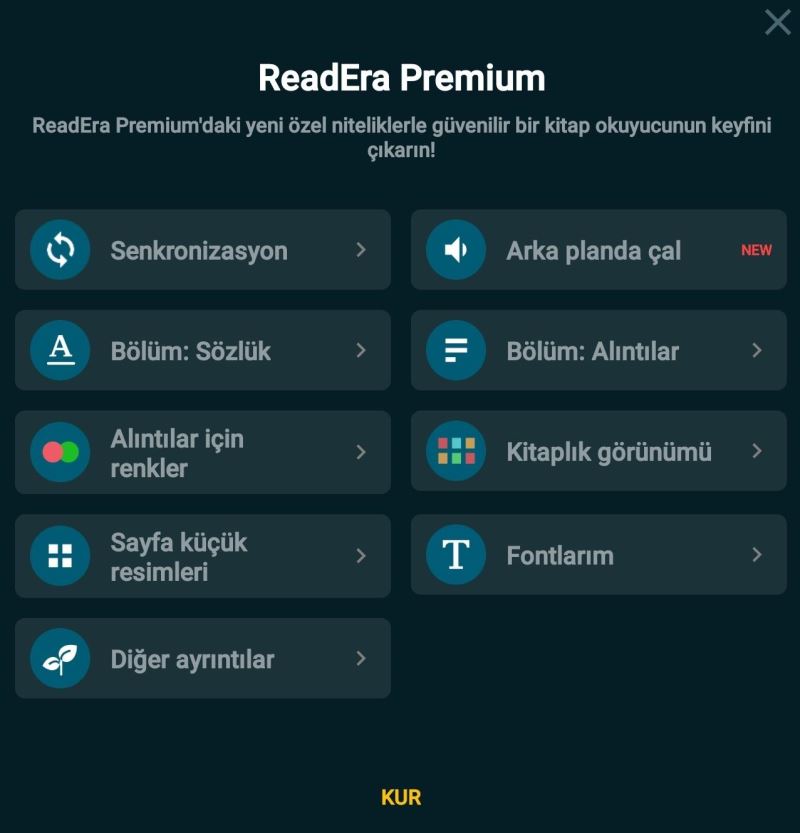Viewport: 800px width, 833px height.
Task: Open Bölüm: Alıntılar details
Action: click(x=598, y=351)
